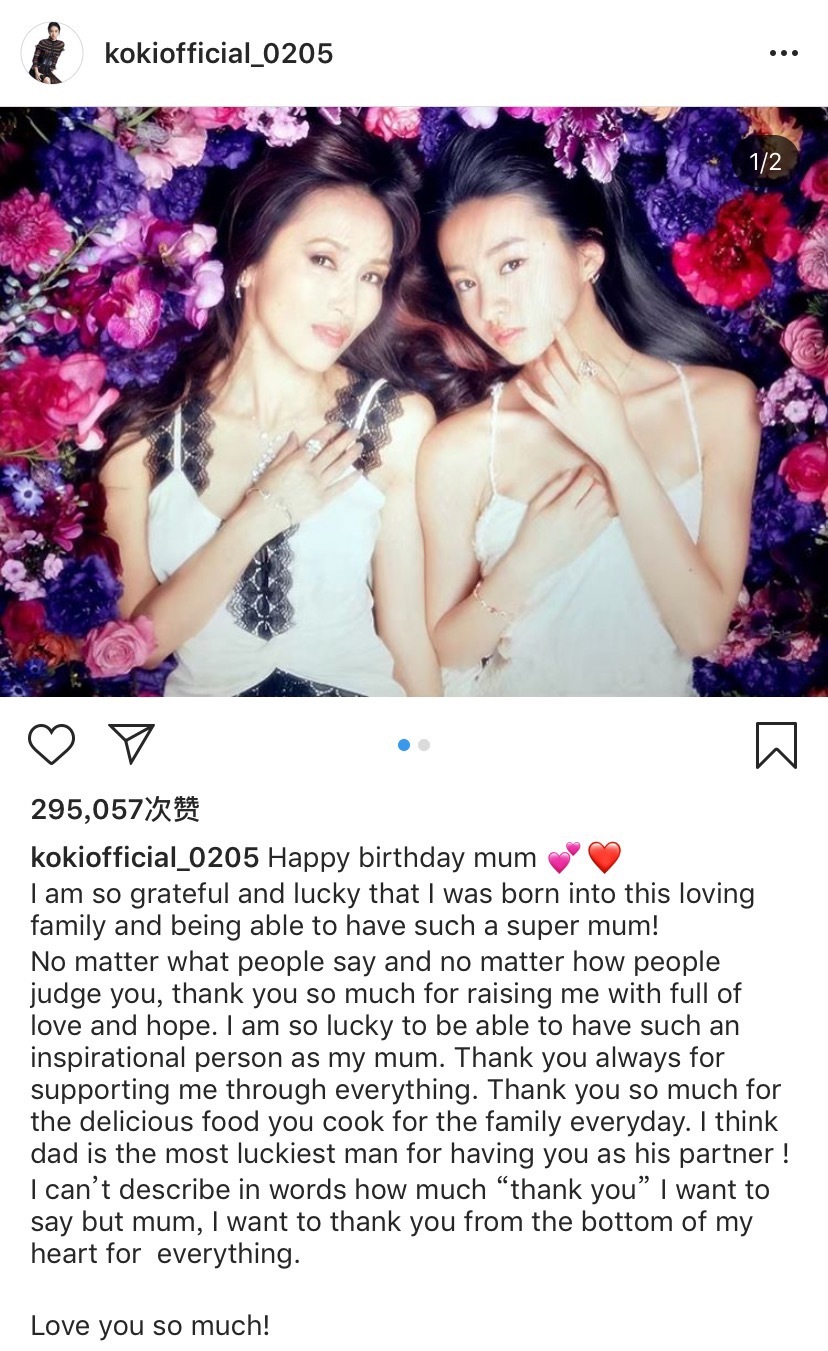Open kokiofficial_0205 from caption username
The width and height of the screenshot is (828, 1351).
point(145,858)
